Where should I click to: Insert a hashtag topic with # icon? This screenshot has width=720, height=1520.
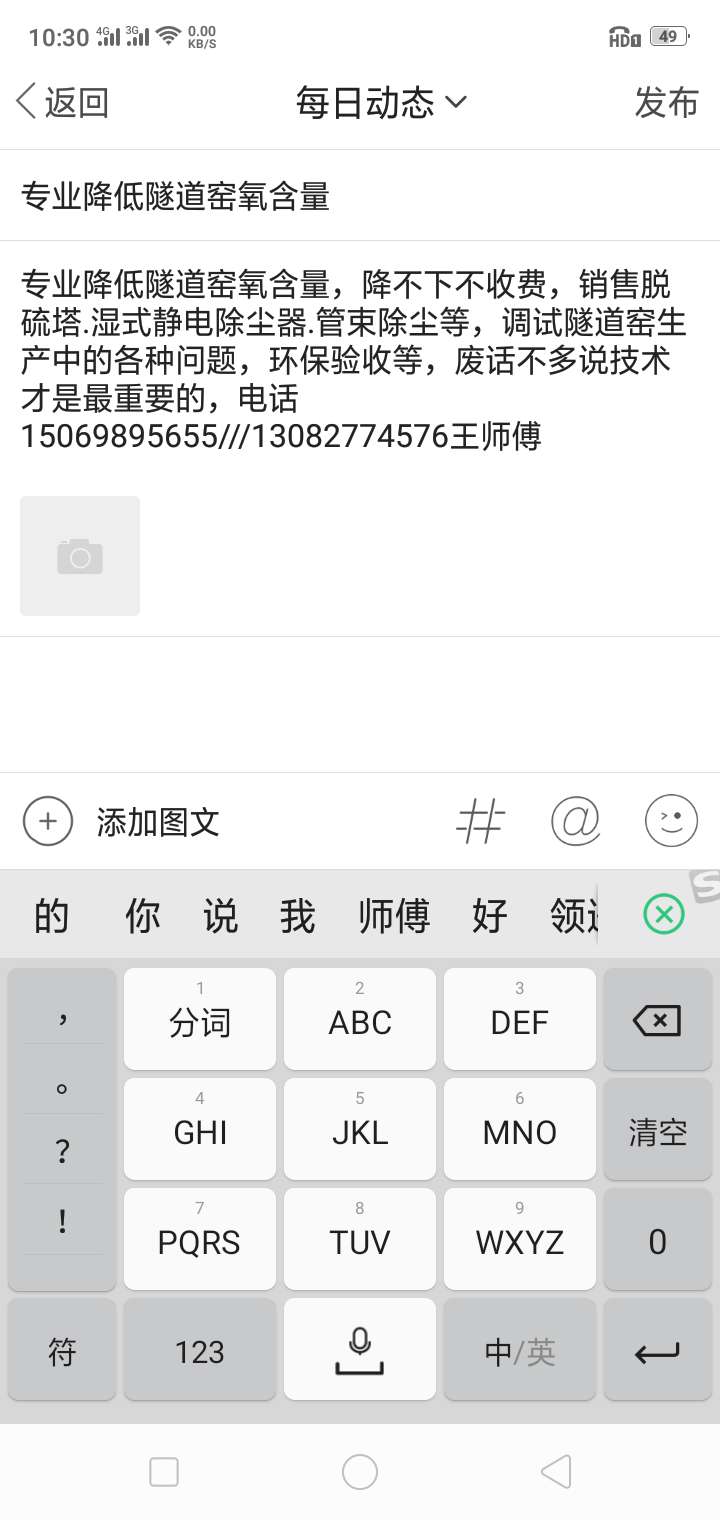click(x=480, y=822)
